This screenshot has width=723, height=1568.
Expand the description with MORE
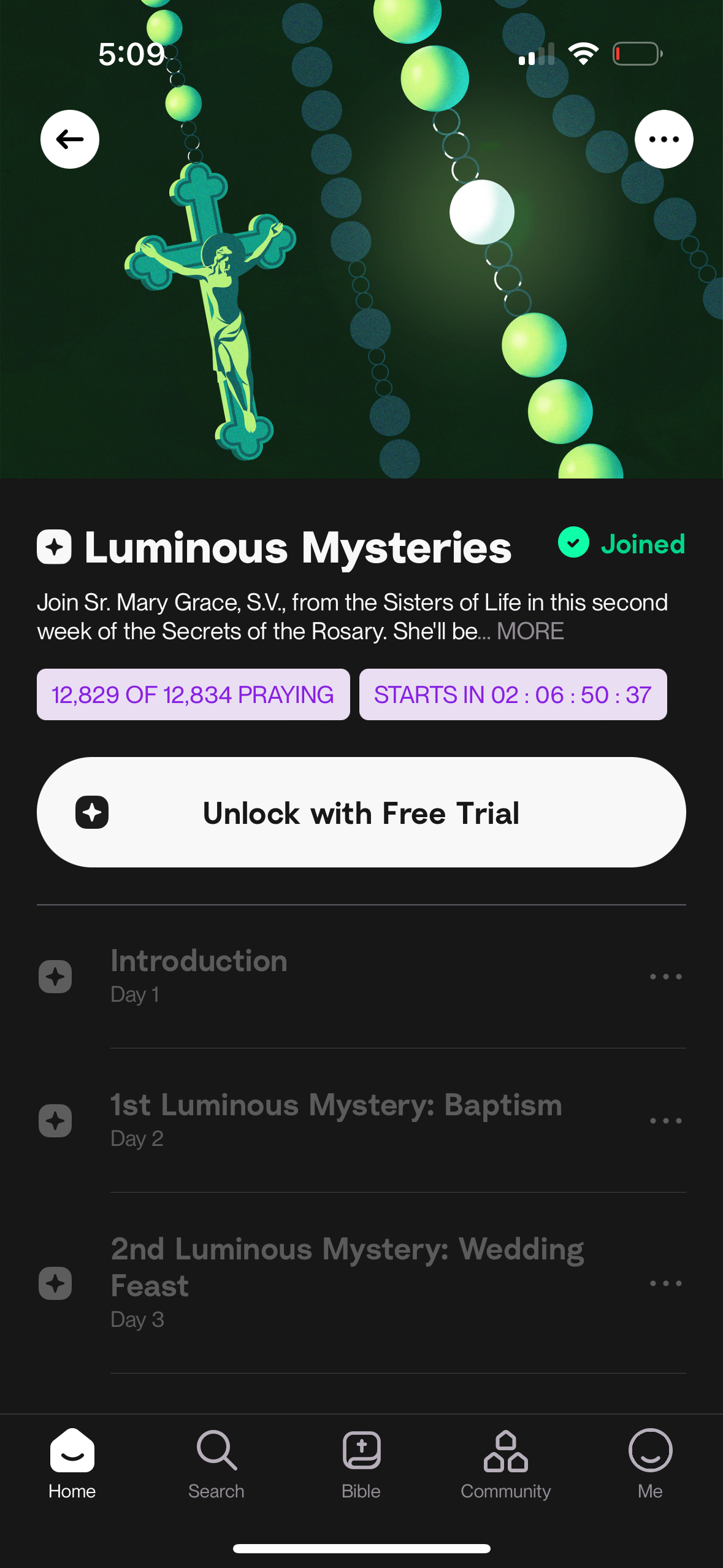coord(530,631)
